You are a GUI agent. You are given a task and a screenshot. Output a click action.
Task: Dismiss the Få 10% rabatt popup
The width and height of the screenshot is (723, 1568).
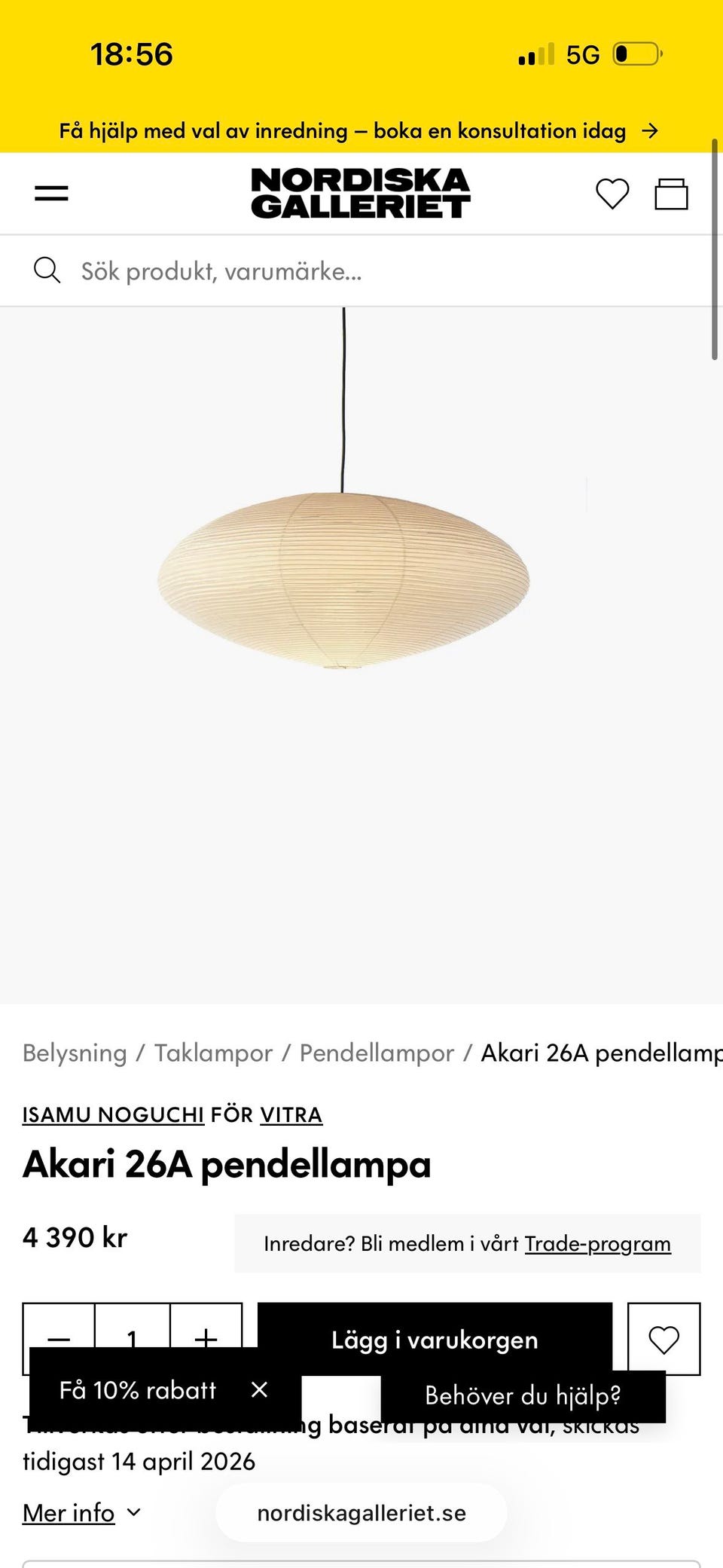click(259, 1389)
